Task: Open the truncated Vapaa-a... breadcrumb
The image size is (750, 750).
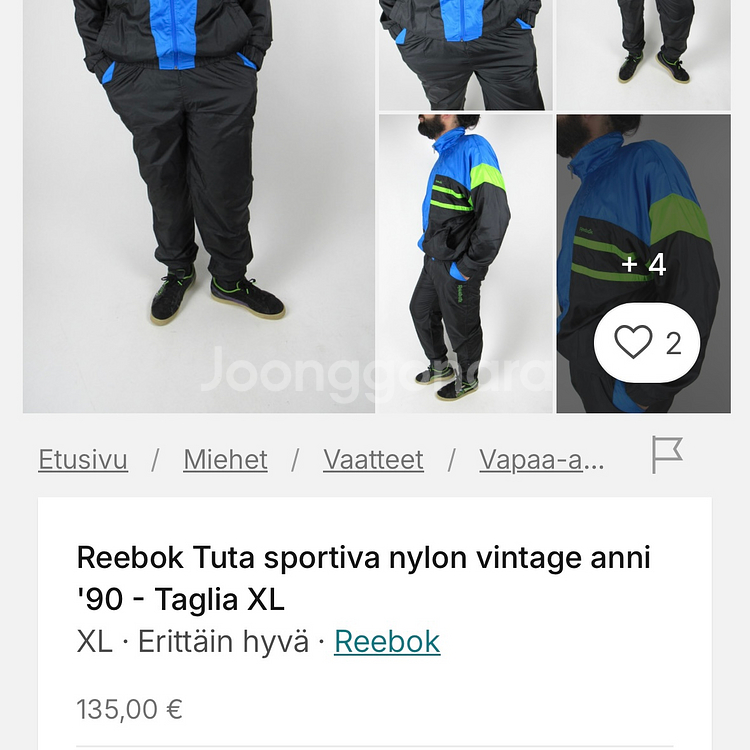Action: click(x=541, y=460)
